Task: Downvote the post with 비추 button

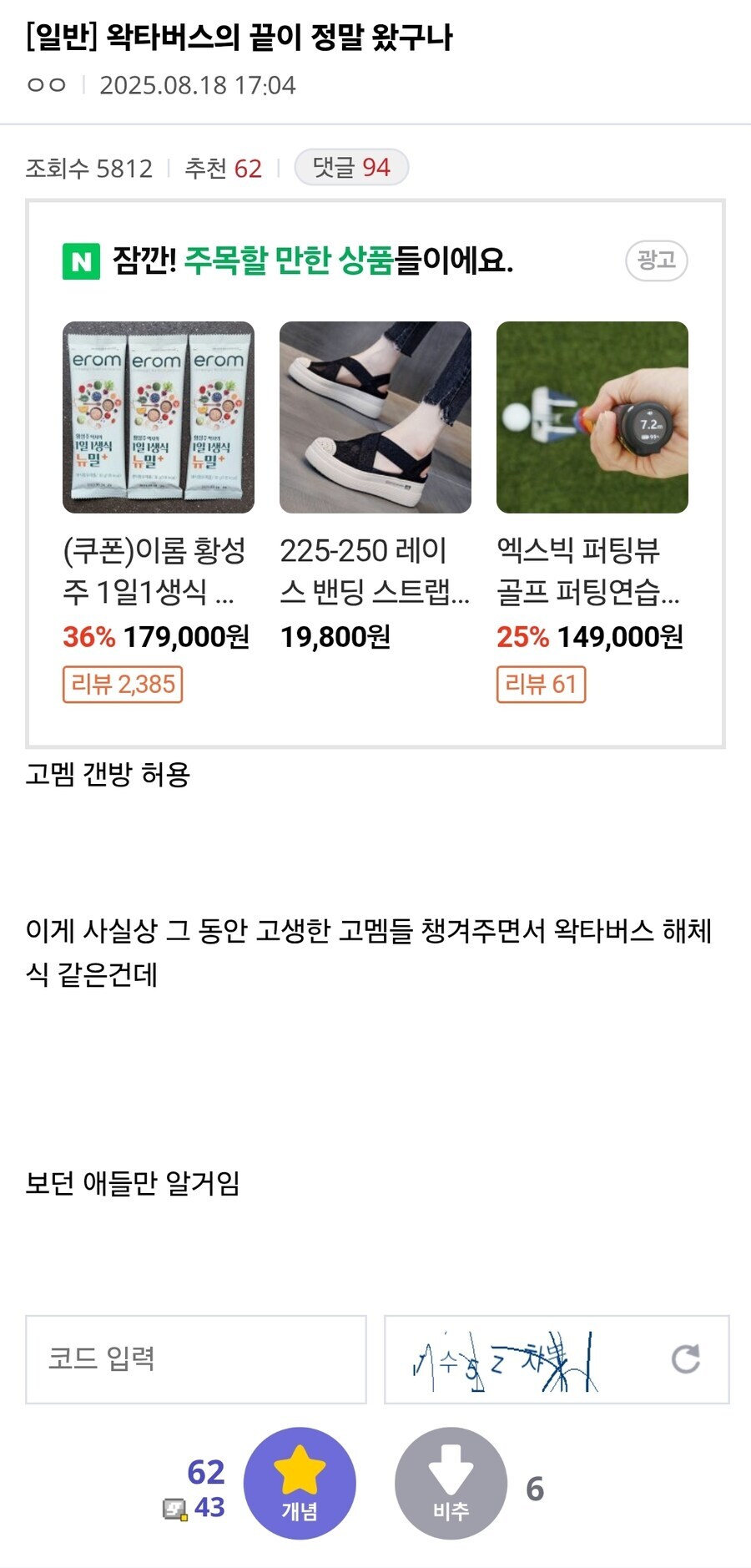Action: [x=451, y=1483]
